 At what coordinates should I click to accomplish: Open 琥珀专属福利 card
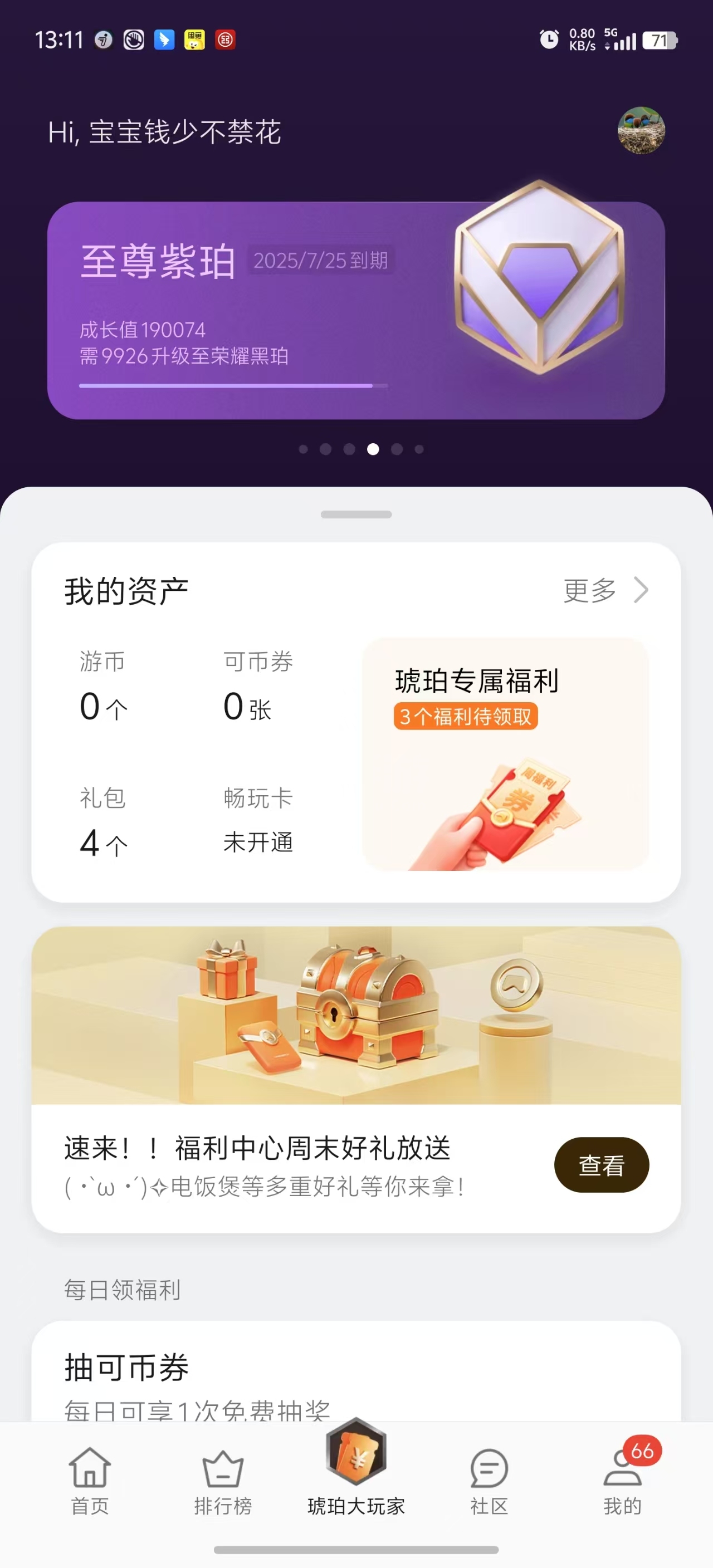pos(505,754)
